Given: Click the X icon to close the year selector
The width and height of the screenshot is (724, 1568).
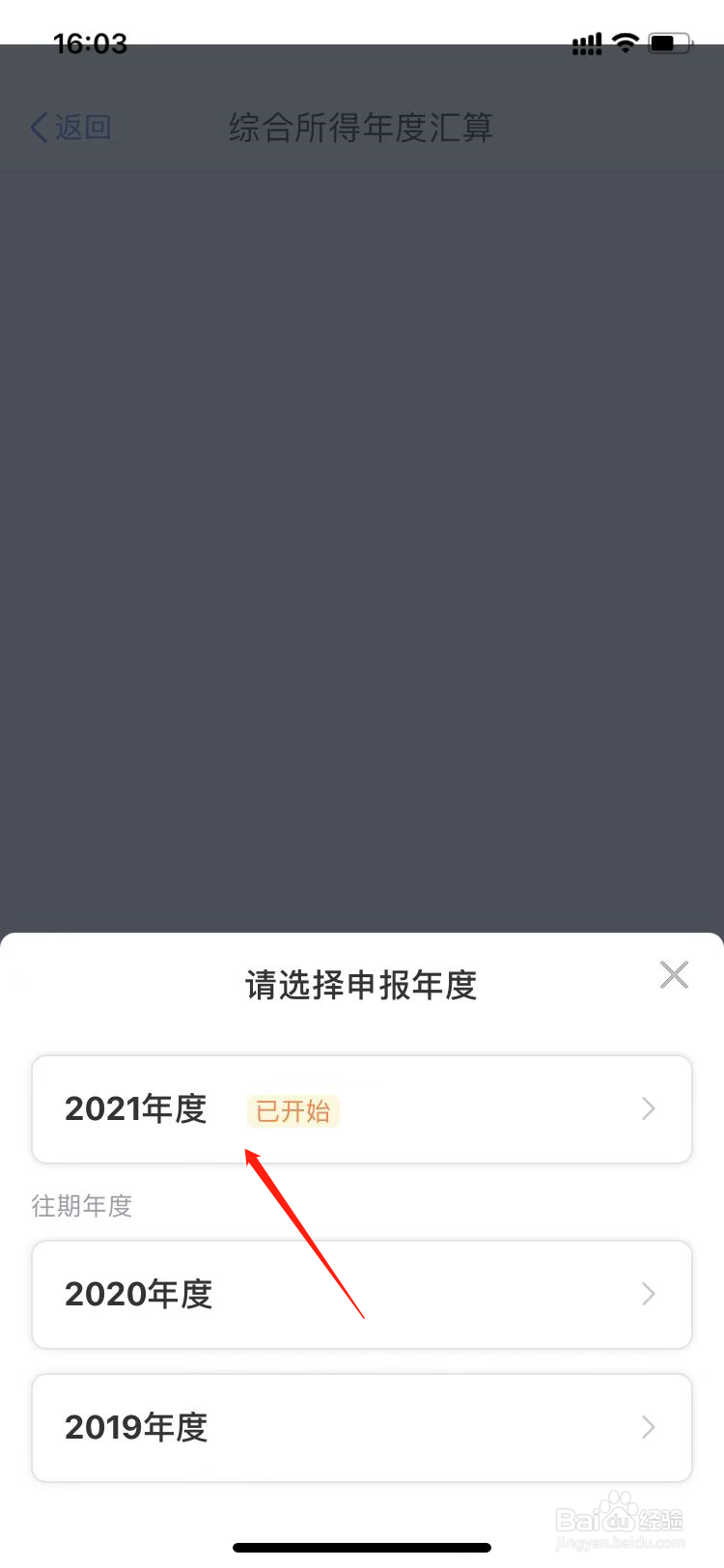Looking at the screenshot, I should pyautogui.click(x=674, y=975).
